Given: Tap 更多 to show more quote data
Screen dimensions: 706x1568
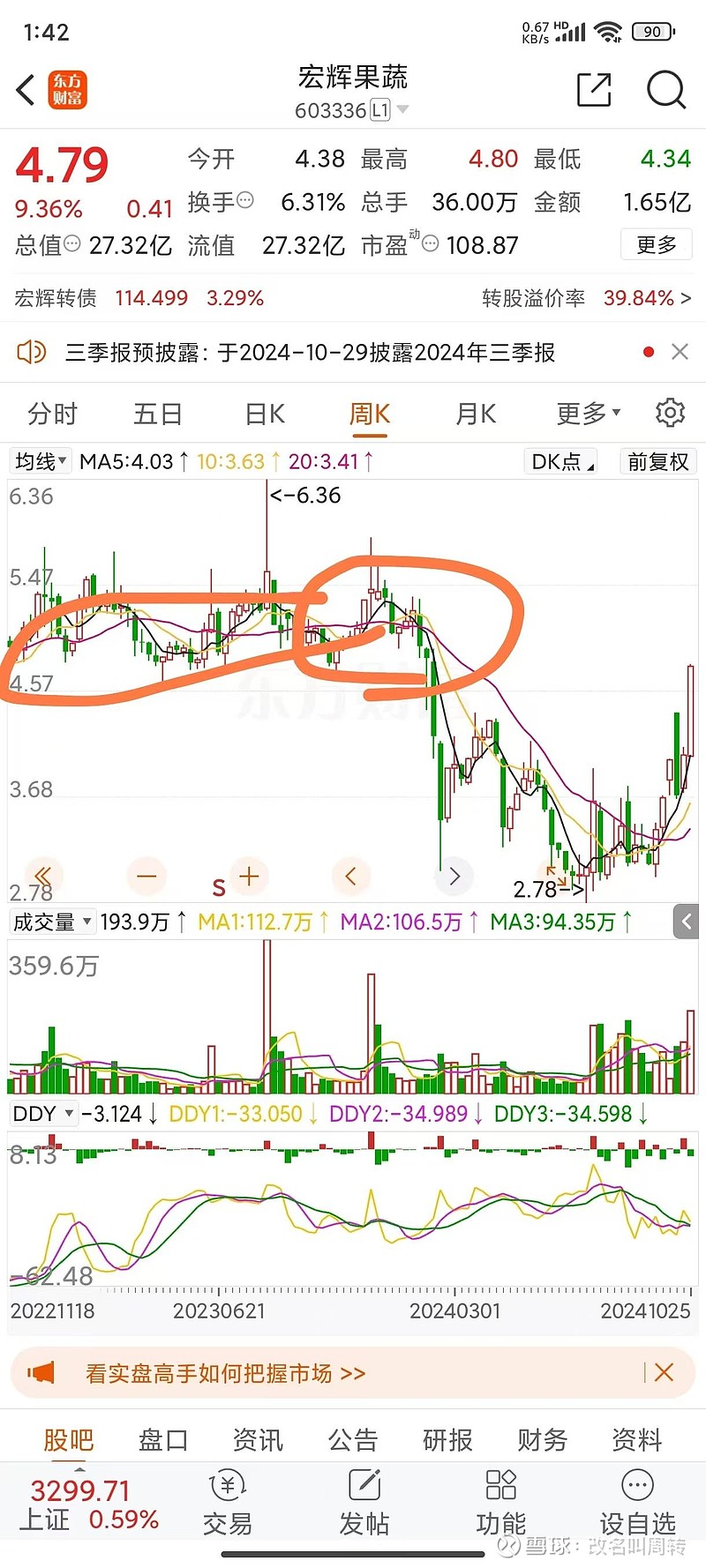Looking at the screenshot, I should point(657,244).
